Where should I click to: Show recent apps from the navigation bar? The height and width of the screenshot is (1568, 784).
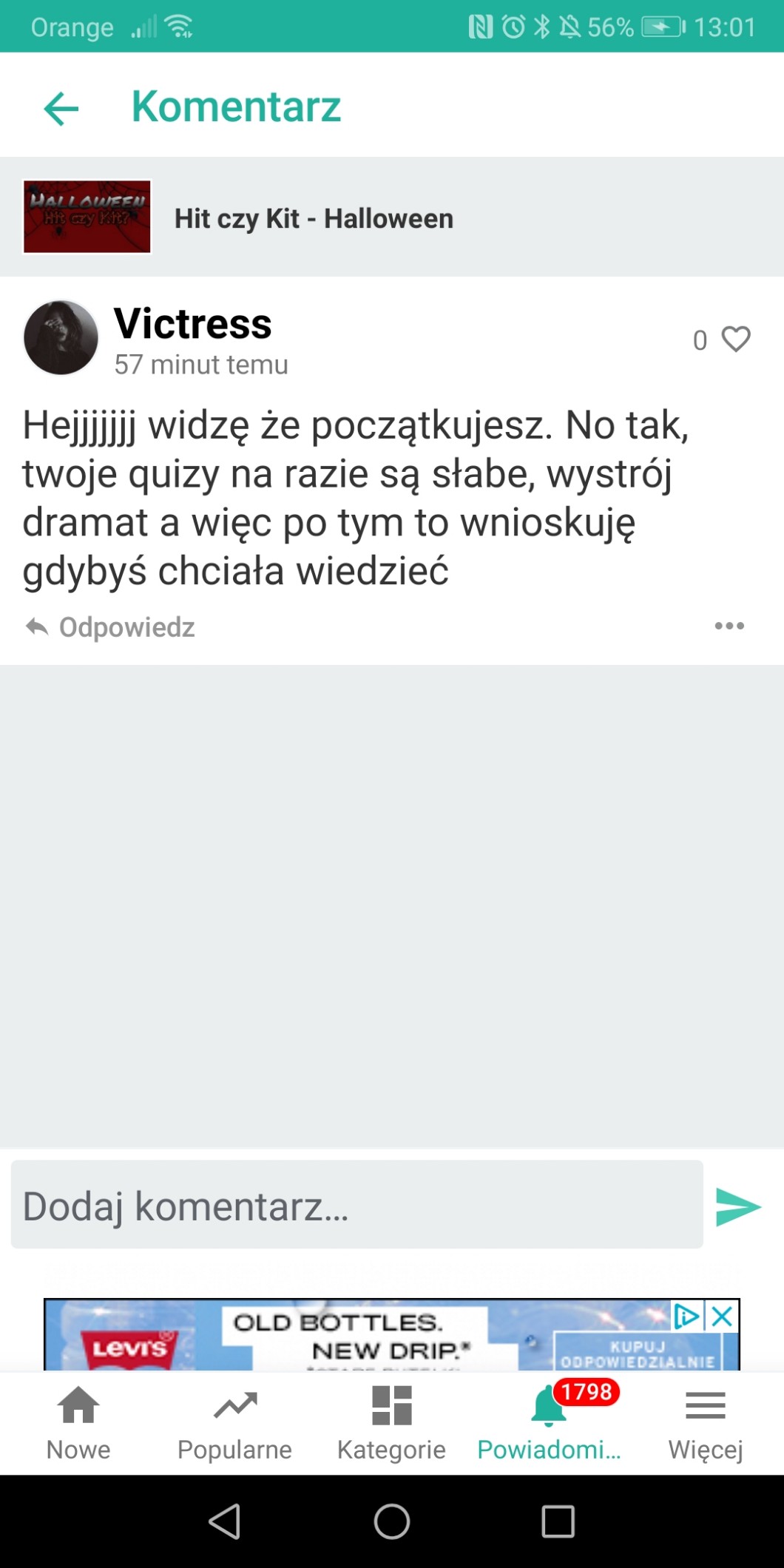point(558,1522)
